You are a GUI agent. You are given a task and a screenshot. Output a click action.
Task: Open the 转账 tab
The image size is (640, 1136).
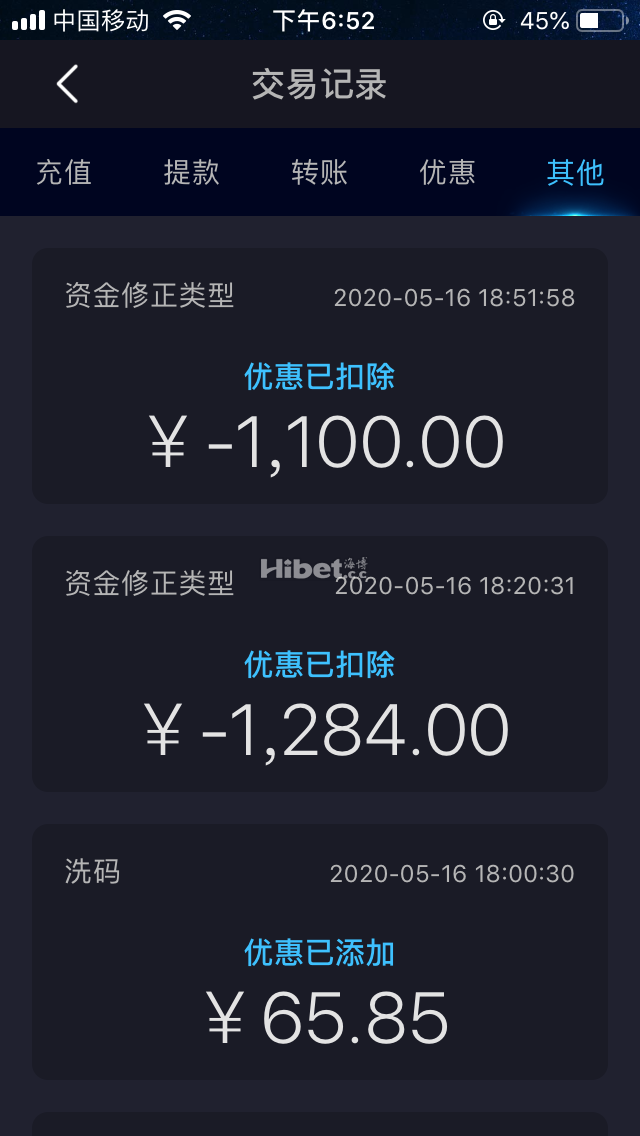pyautogui.click(x=319, y=172)
